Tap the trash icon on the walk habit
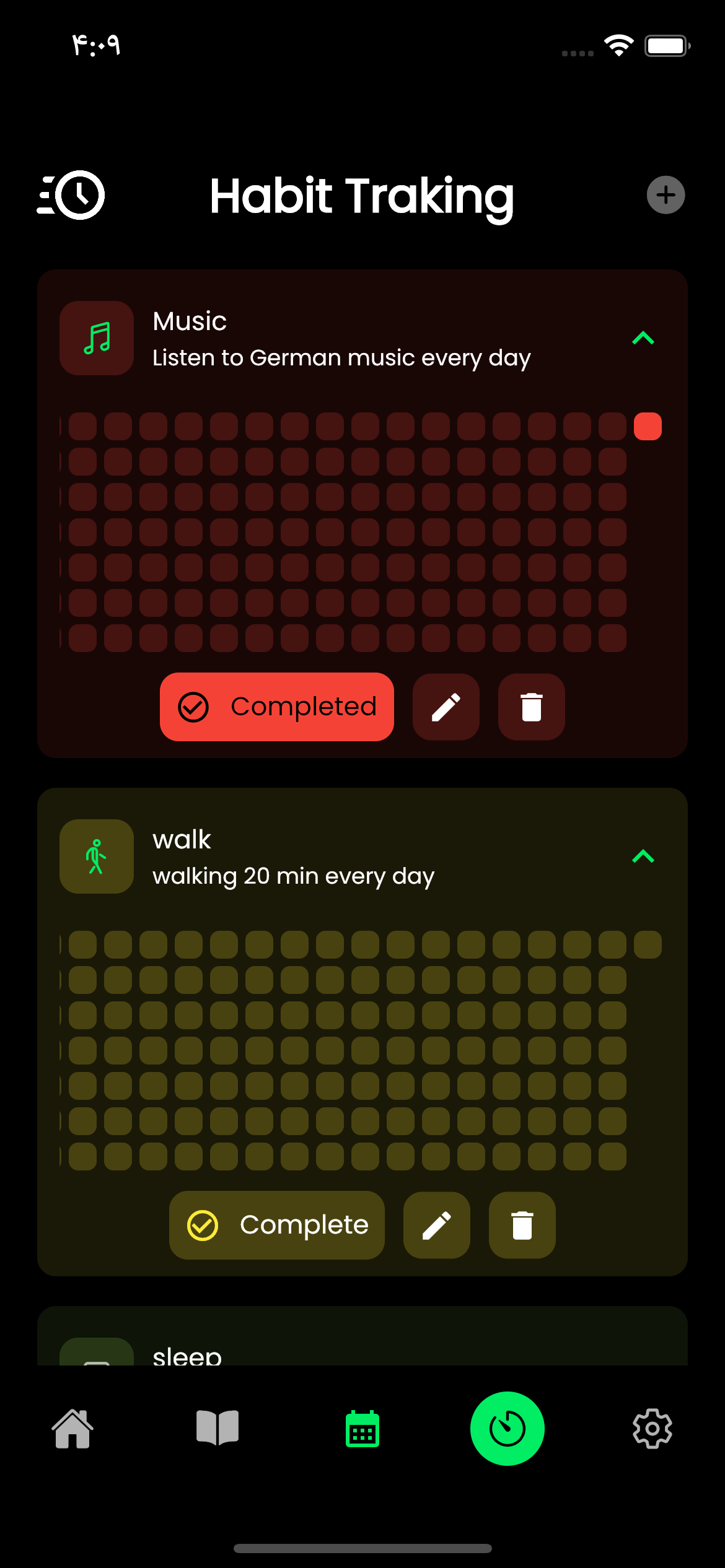Screen dimensions: 725x1568 point(521,1224)
